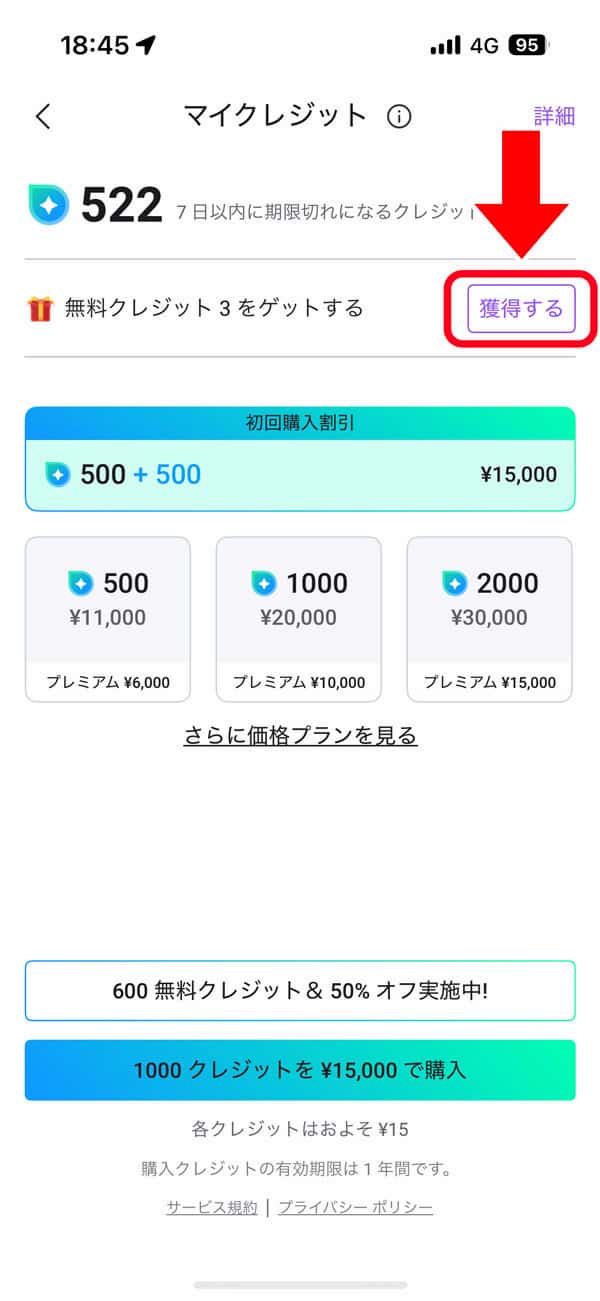Tap the 600 無料クレジット & 50% オフ banner

tap(300, 991)
